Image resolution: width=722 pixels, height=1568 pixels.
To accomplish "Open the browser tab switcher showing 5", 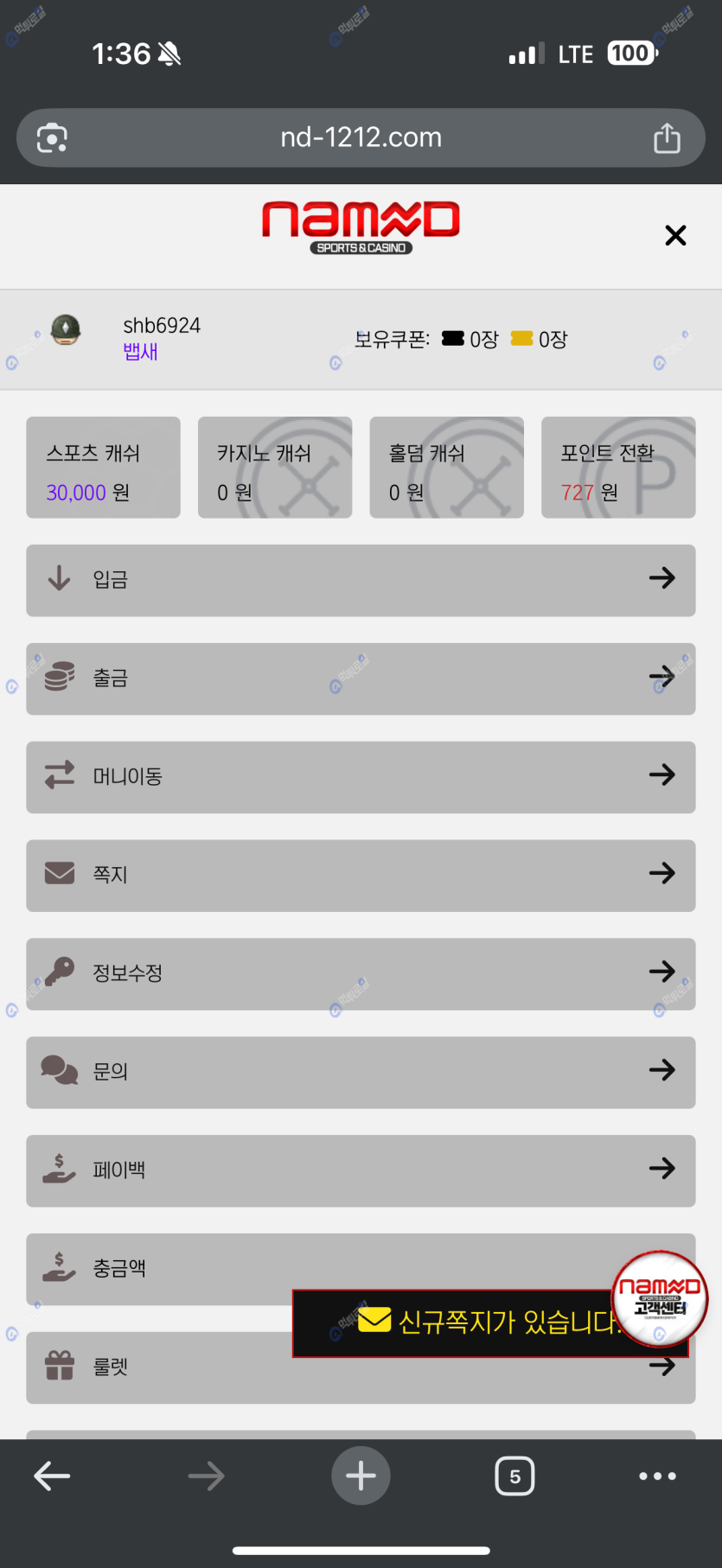I will [x=514, y=1476].
